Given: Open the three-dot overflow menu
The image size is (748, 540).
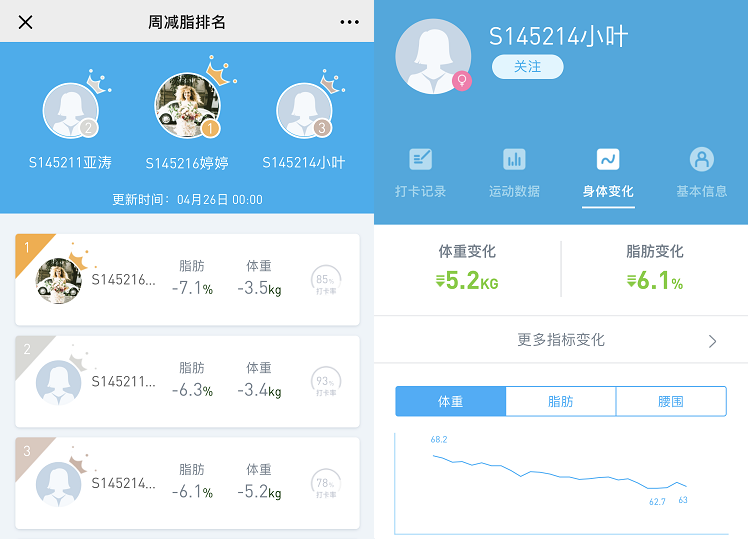Looking at the screenshot, I should pyautogui.click(x=349, y=22).
